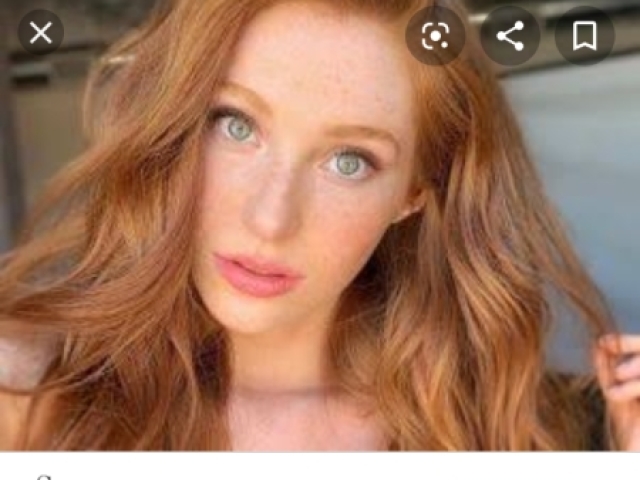Screen dimensions: 640x480
Task: Share this image
Action: tap(510, 36)
